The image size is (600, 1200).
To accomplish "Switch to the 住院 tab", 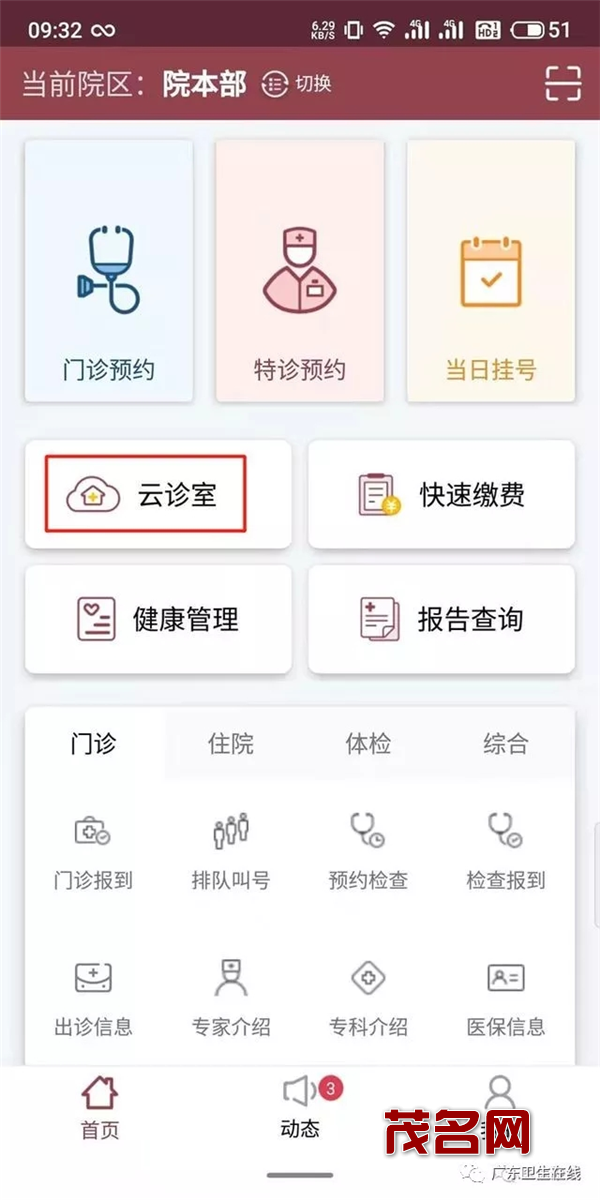I will pyautogui.click(x=231, y=744).
